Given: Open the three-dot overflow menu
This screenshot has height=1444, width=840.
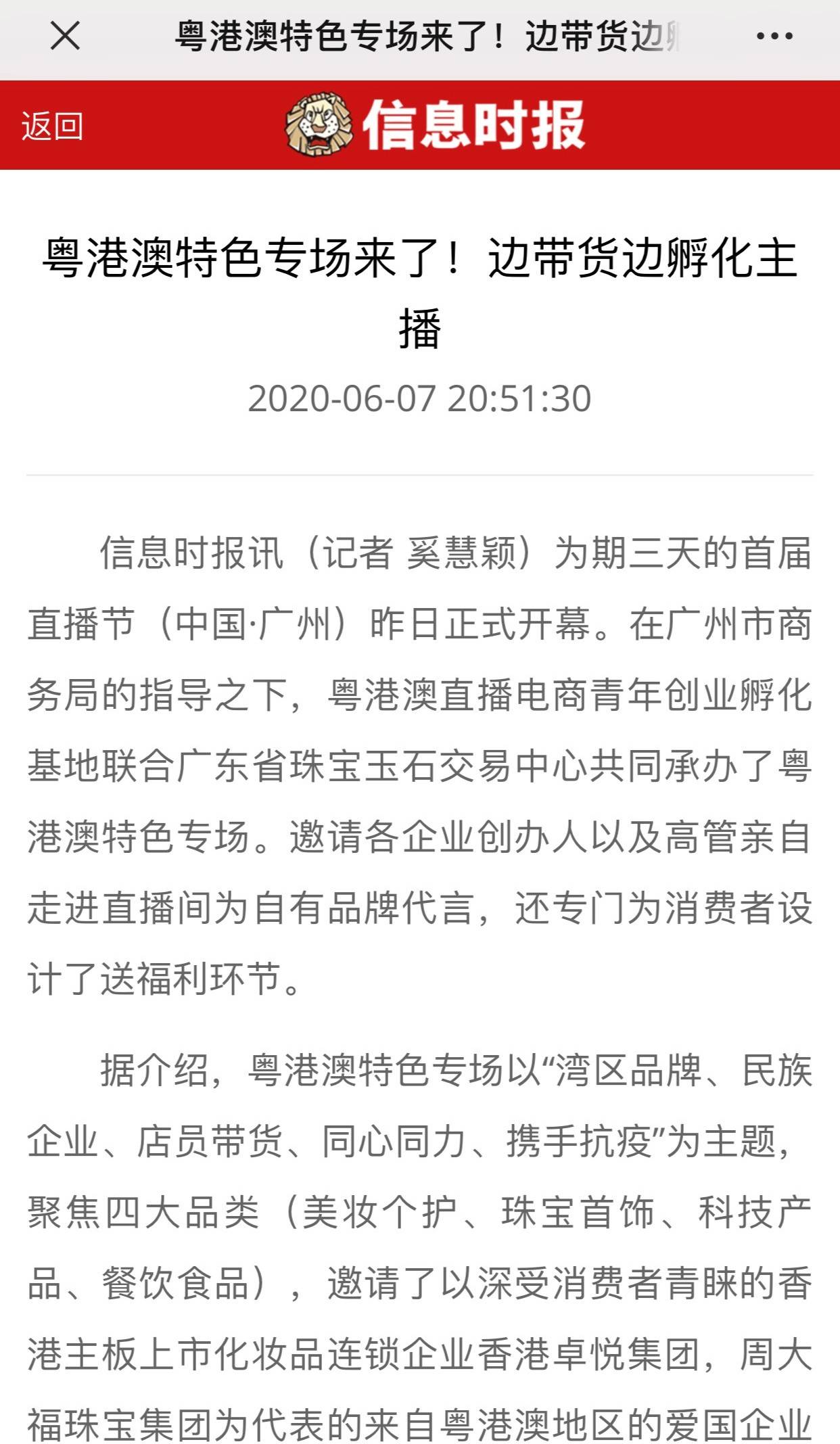Looking at the screenshot, I should point(774,37).
